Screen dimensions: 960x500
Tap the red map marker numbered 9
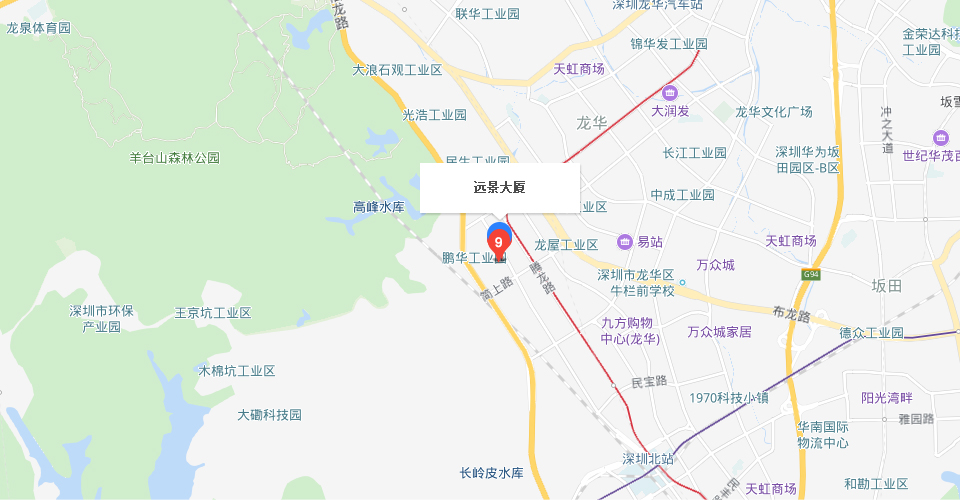point(498,243)
